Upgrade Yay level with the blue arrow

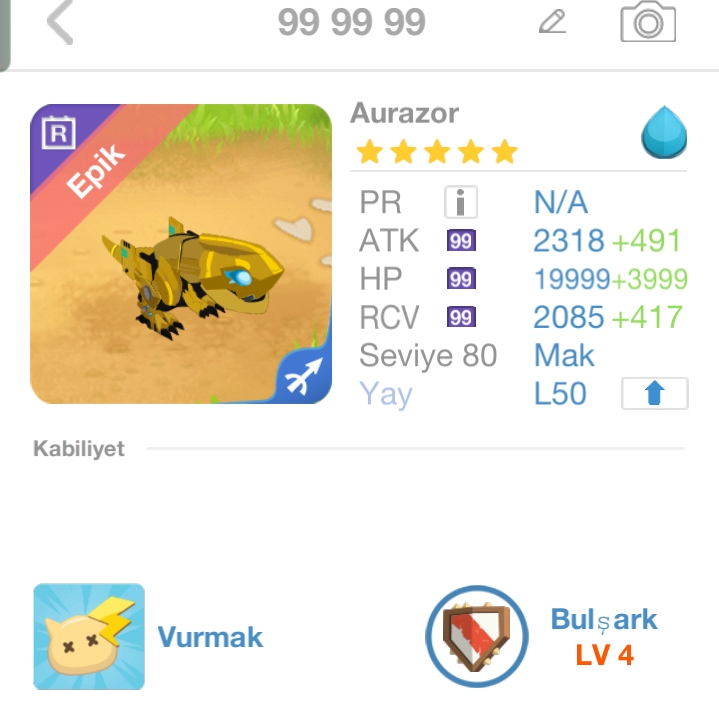(x=654, y=393)
